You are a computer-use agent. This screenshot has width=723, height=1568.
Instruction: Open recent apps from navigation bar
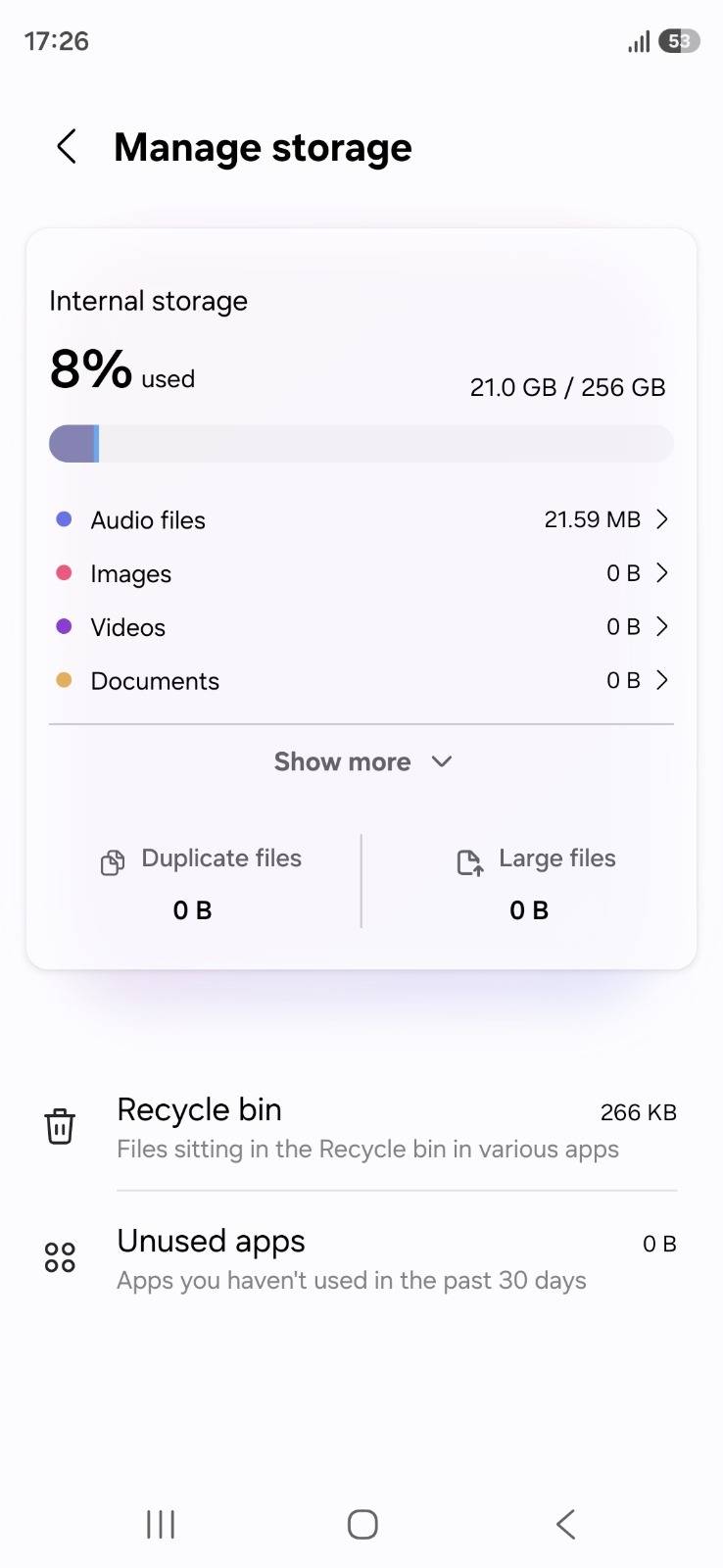(161, 1524)
